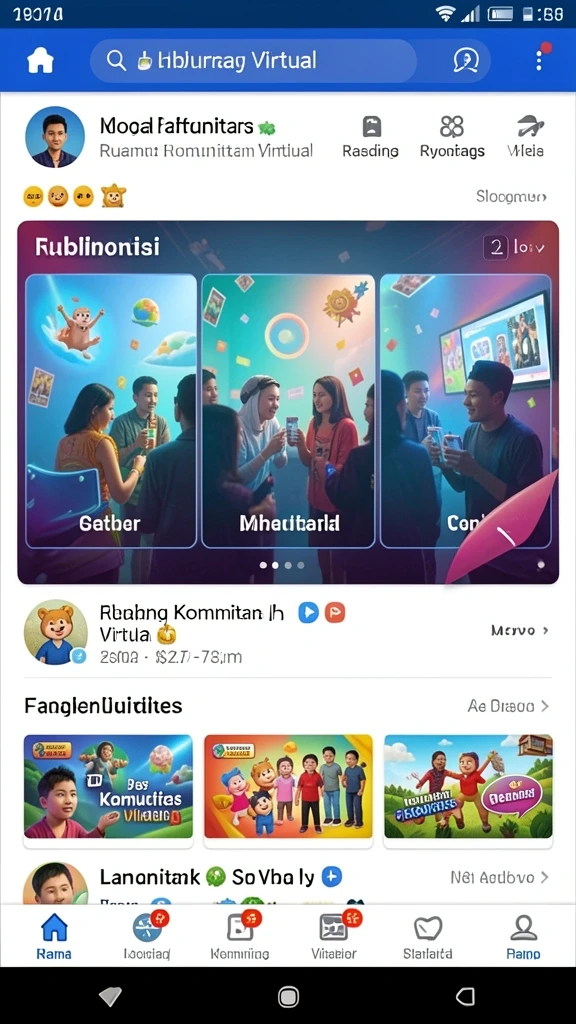This screenshot has width=576, height=1024.
Task: Switch to the Rama tab
Action: (54, 936)
